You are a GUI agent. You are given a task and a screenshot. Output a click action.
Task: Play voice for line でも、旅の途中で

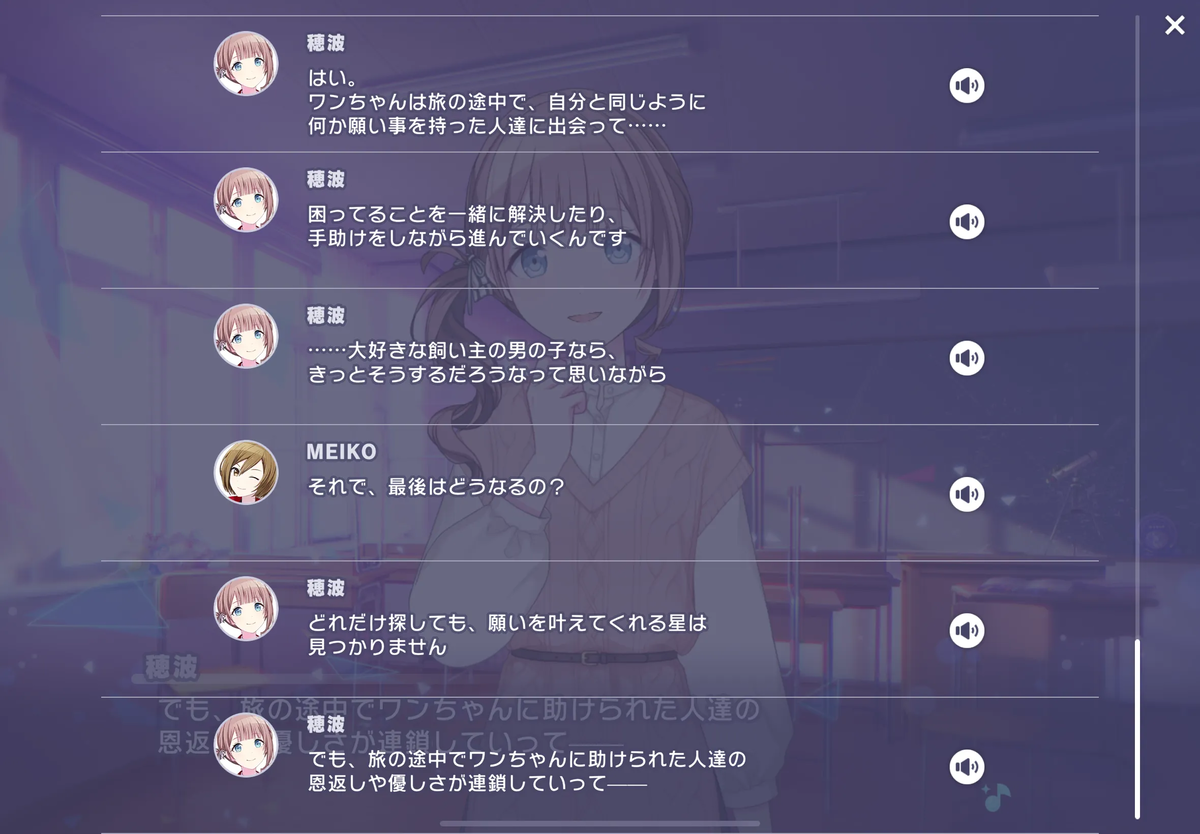[967, 767]
